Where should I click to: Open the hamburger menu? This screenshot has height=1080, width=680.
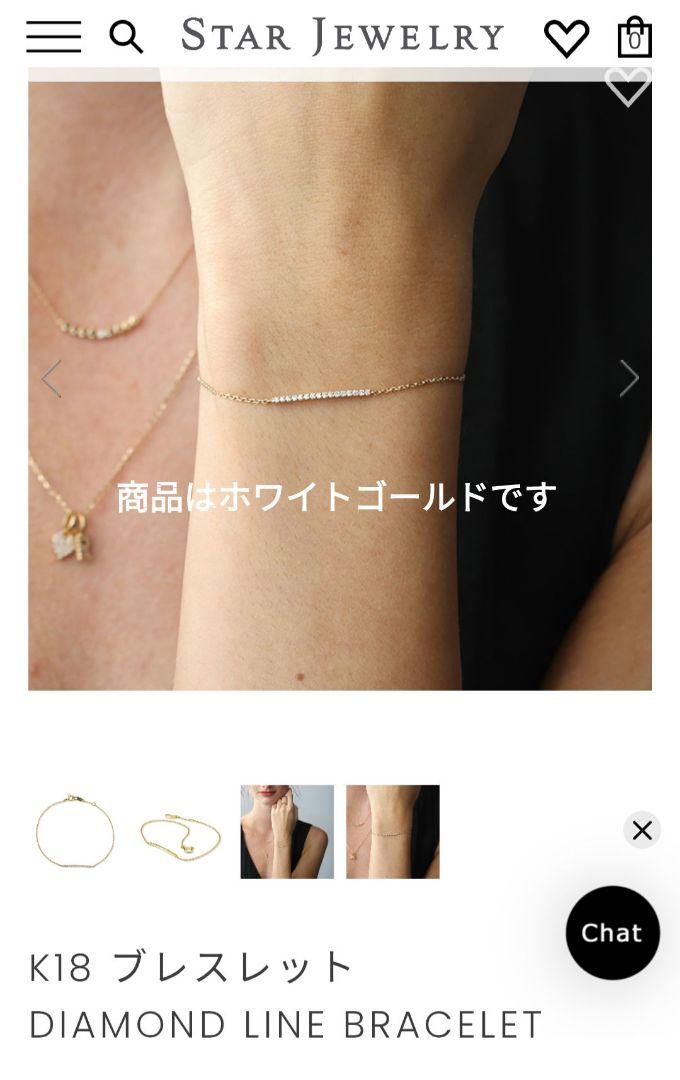[53, 37]
